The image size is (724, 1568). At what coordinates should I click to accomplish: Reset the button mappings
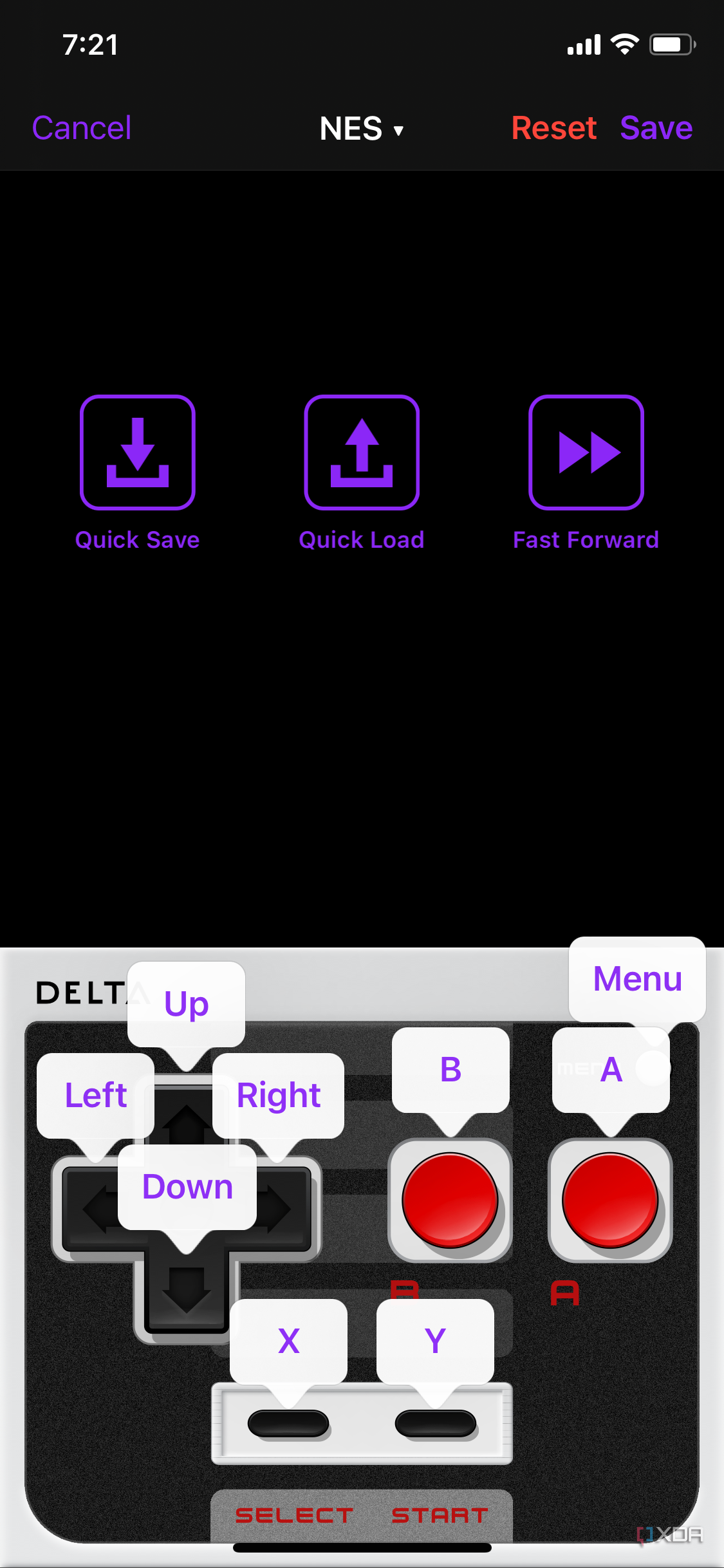tap(553, 127)
